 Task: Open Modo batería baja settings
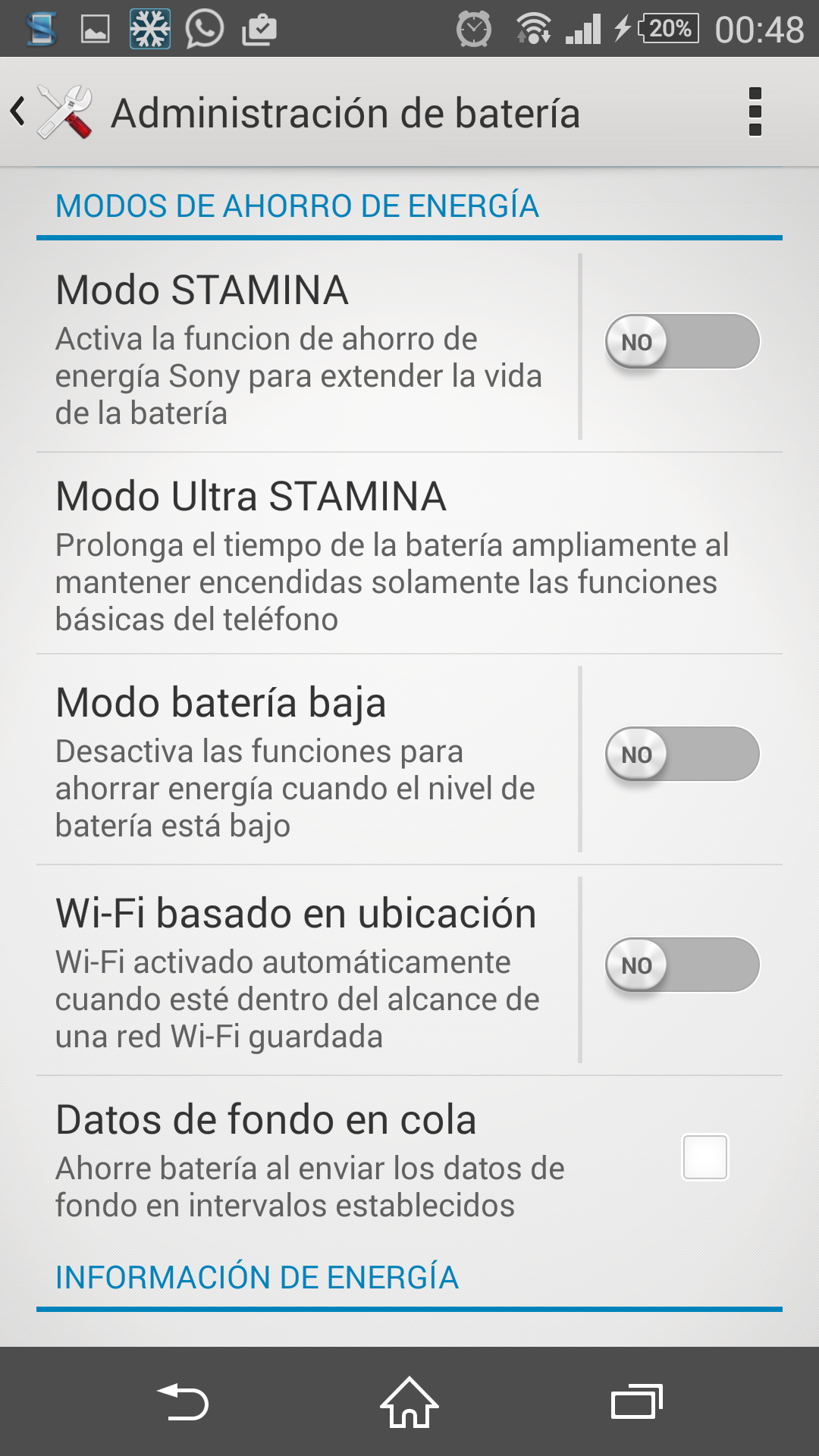[x=307, y=761]
